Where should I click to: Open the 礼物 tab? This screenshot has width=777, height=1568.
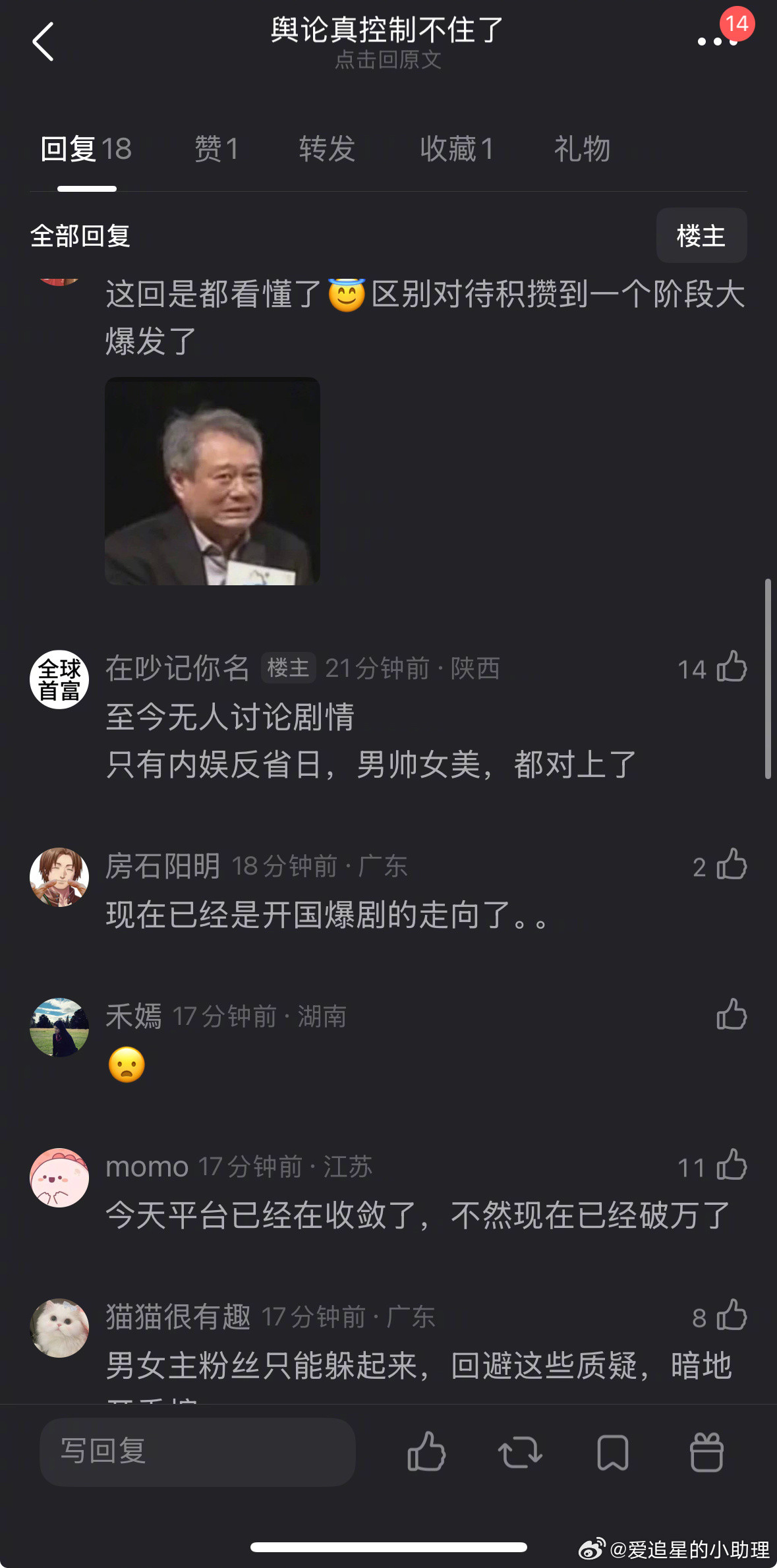(x=583, y=149)
